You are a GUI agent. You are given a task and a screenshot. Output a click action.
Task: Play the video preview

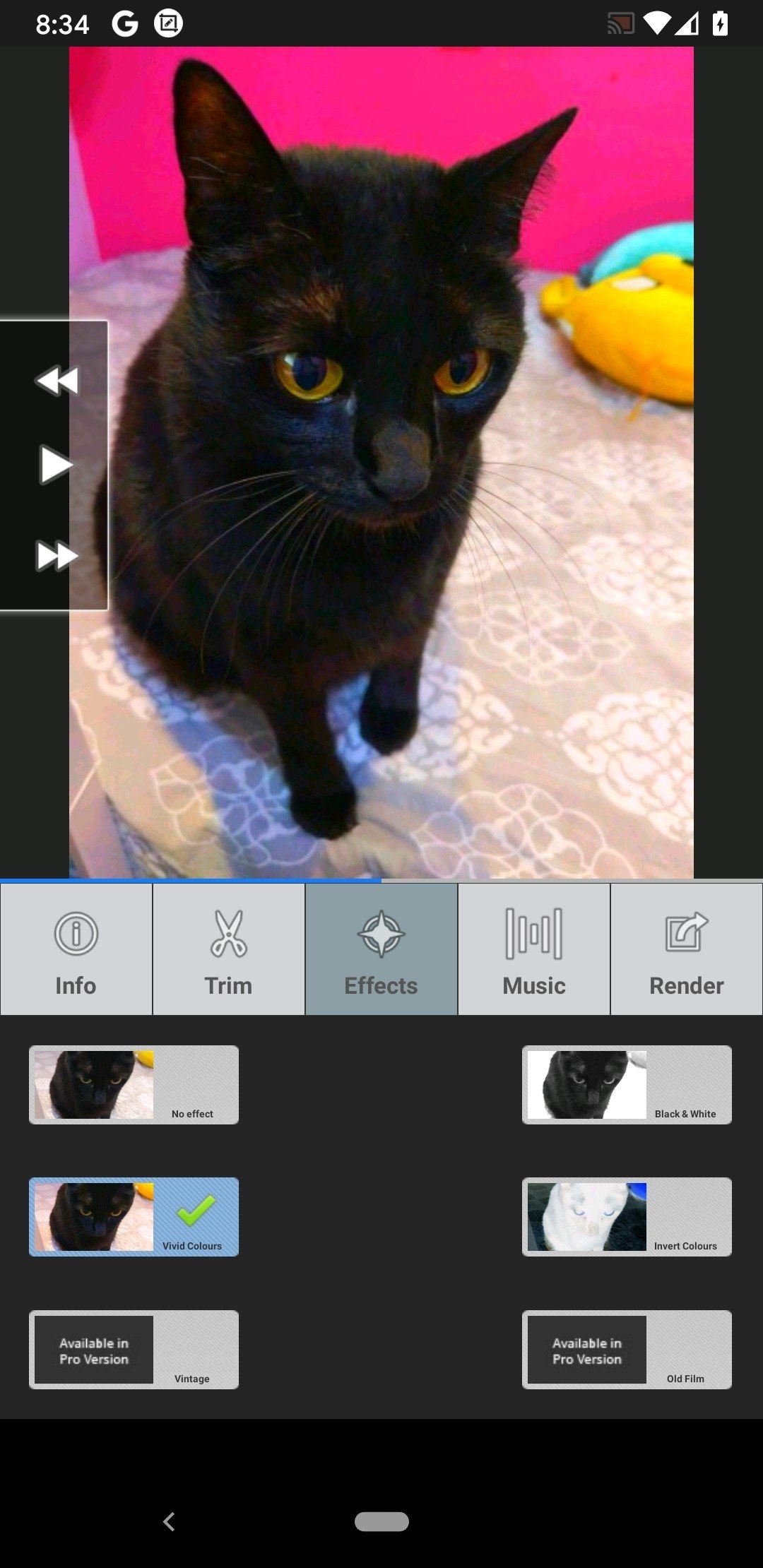[55, 465]
